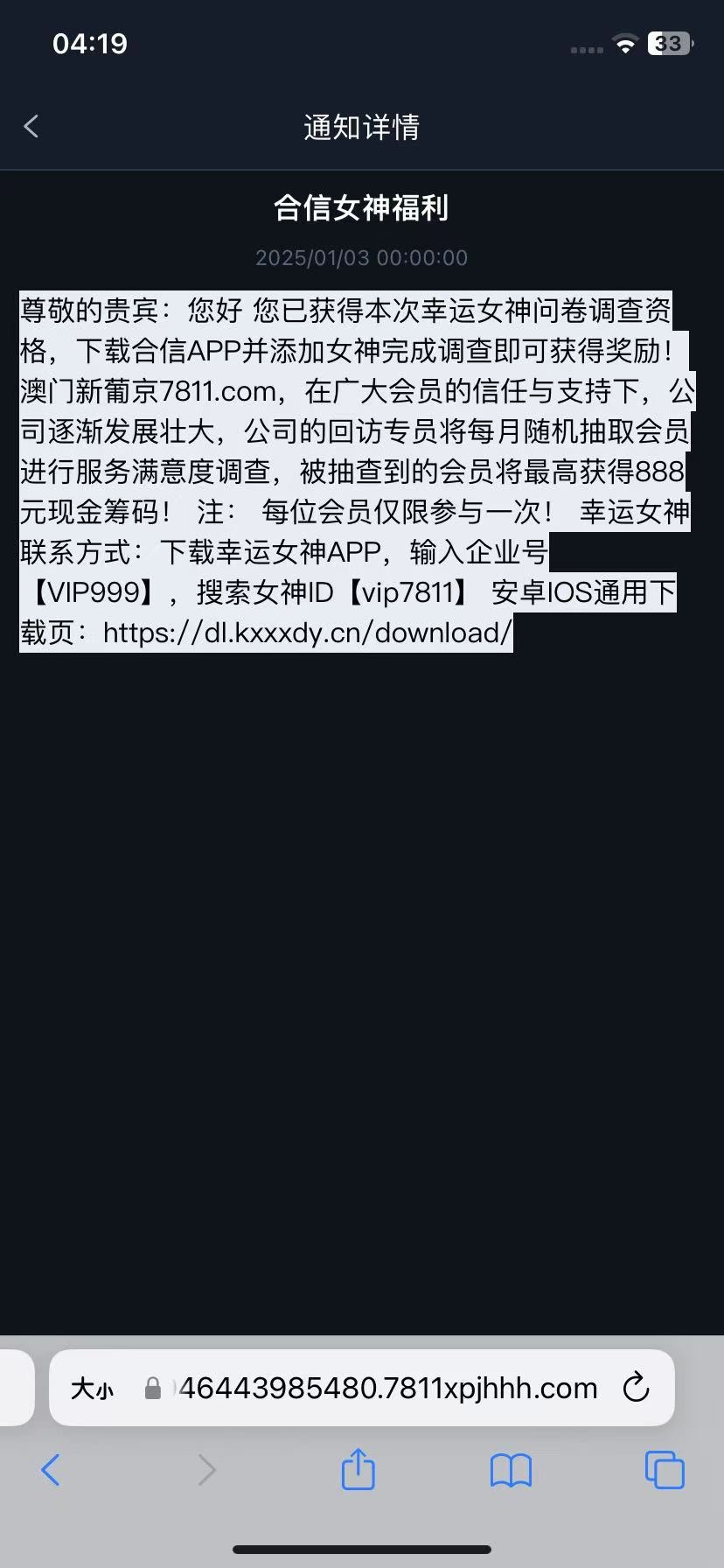Image resolution: width=724 pixels, height=1568 pixels.
Task: Open the Safari share sheet
Action: tap(358, 1469)
